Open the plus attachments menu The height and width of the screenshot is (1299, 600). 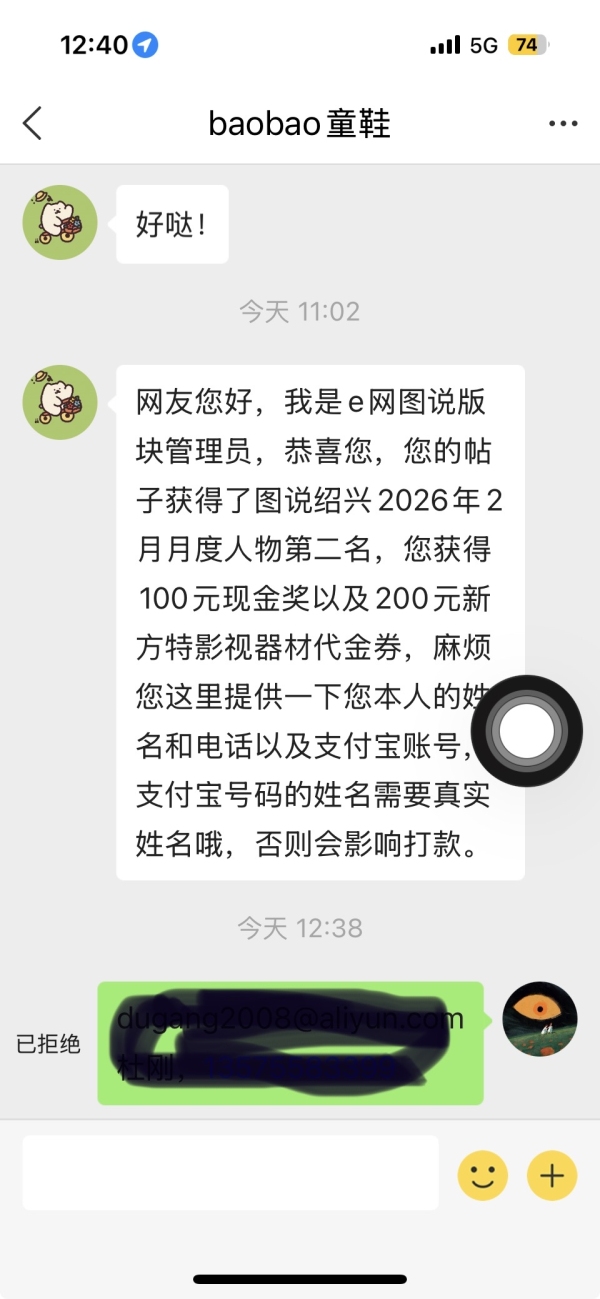coord(552,1175)
